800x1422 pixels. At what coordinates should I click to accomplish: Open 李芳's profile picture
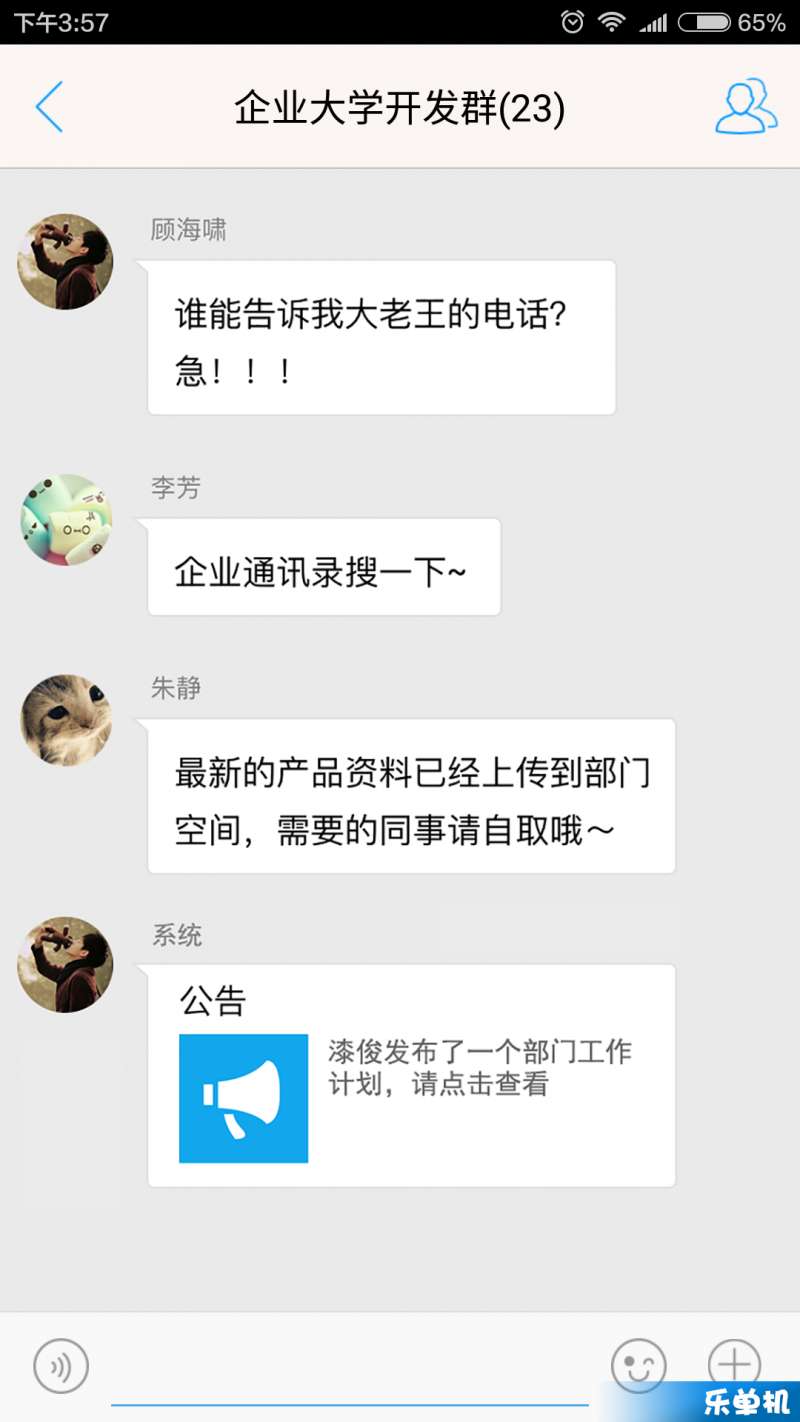coord(66,520)
